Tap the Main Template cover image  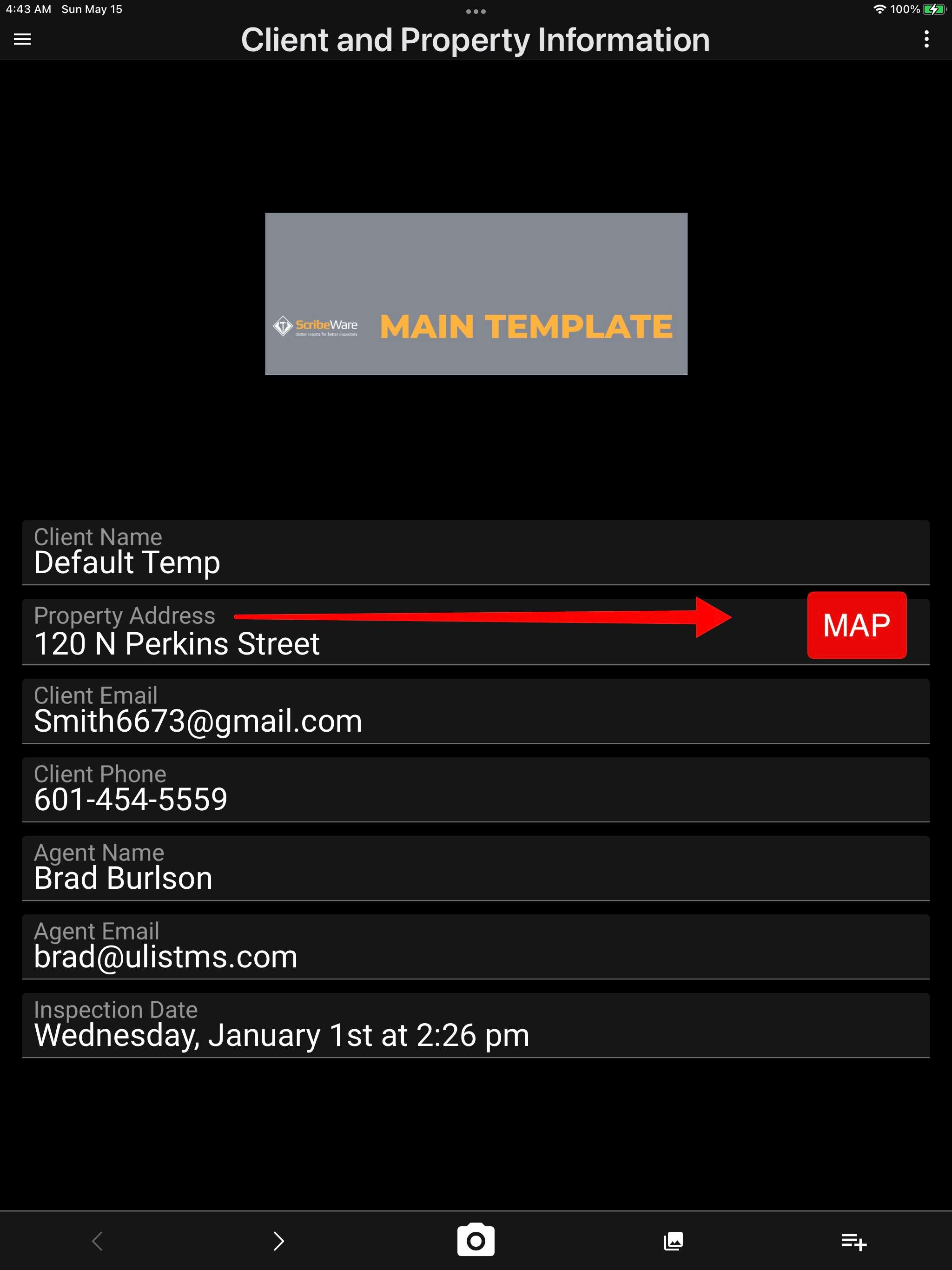pos(476,294)
